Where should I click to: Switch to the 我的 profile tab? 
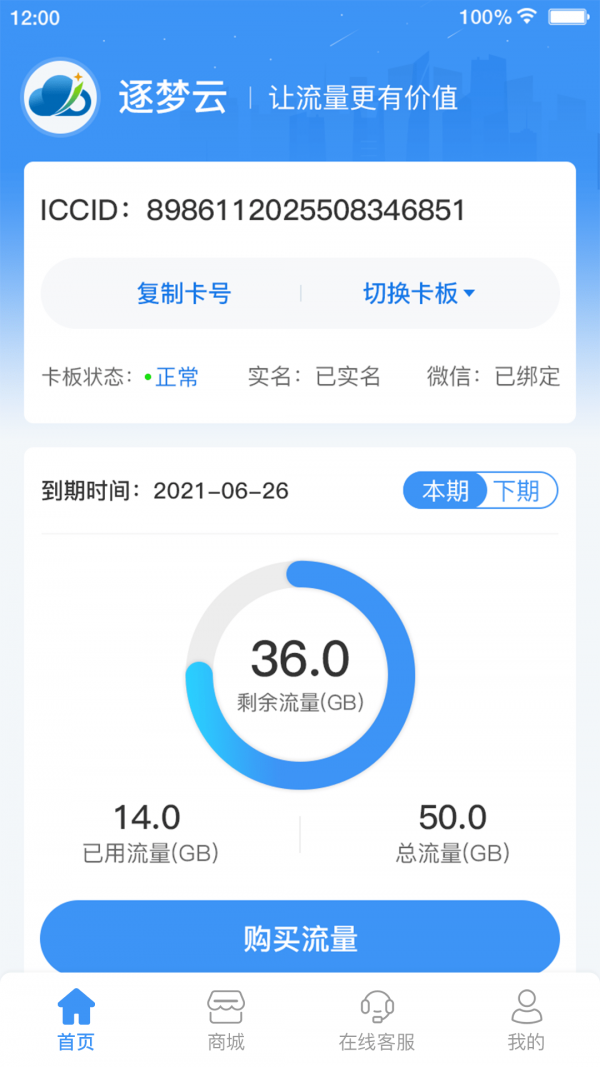[x=526, y=1020]
